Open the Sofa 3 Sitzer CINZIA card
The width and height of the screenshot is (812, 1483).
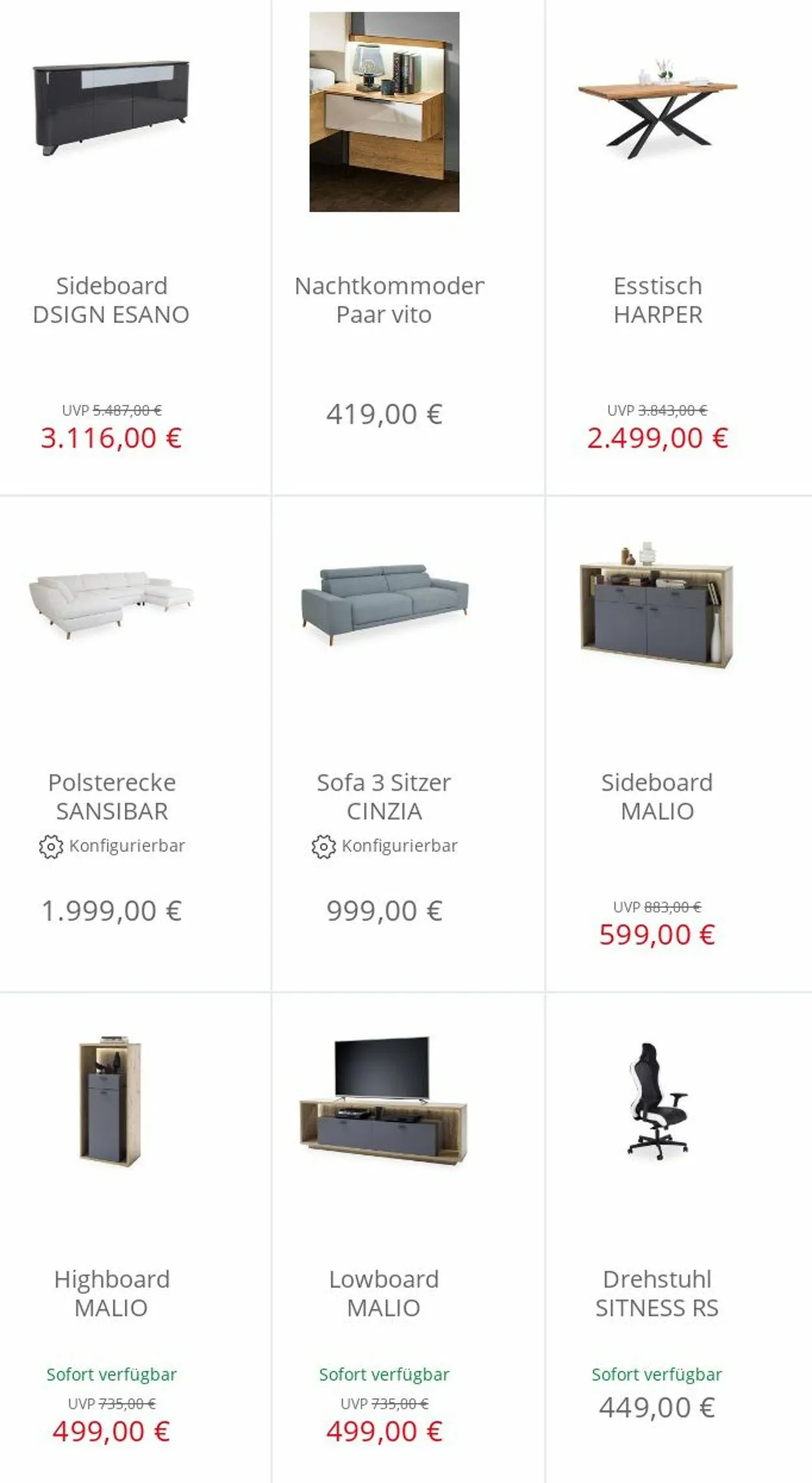(409, 744)
